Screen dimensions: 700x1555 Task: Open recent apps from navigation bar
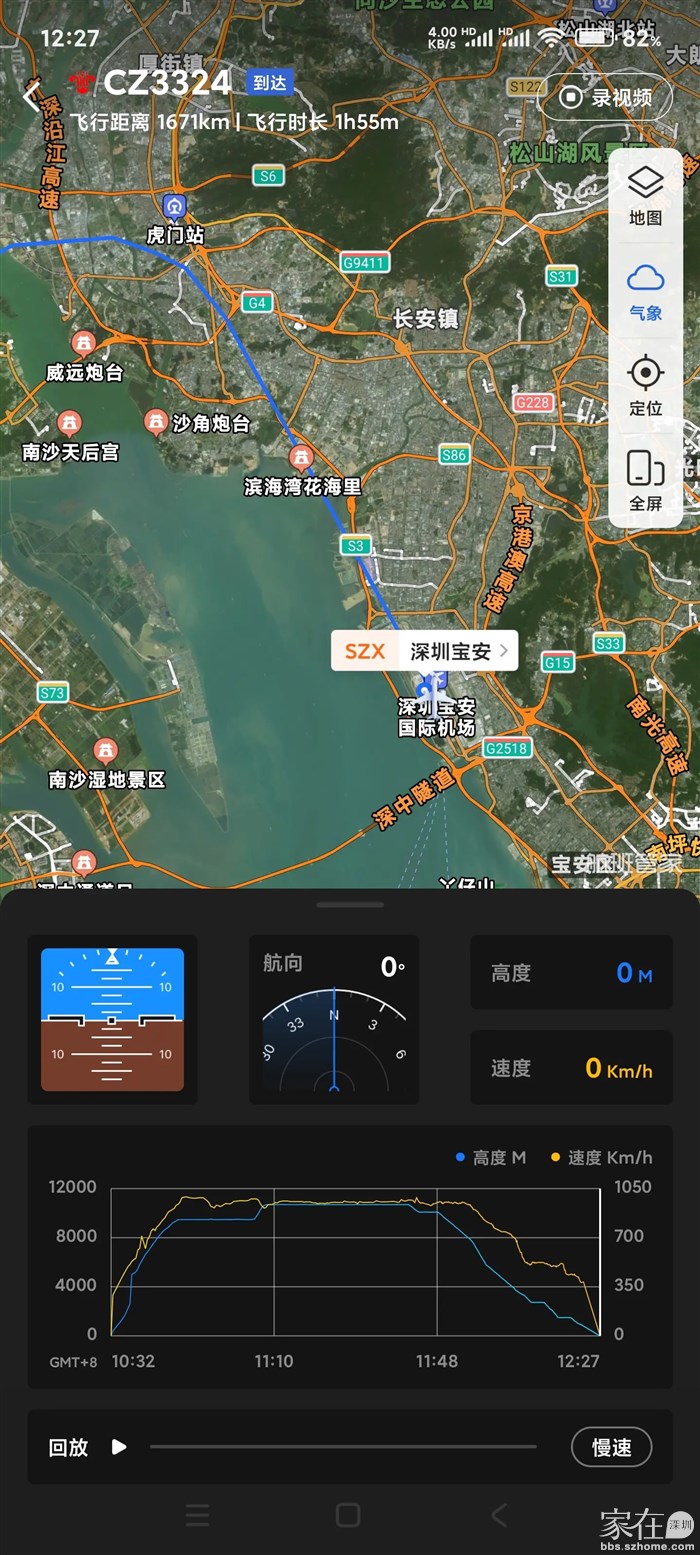[198, 1515]
